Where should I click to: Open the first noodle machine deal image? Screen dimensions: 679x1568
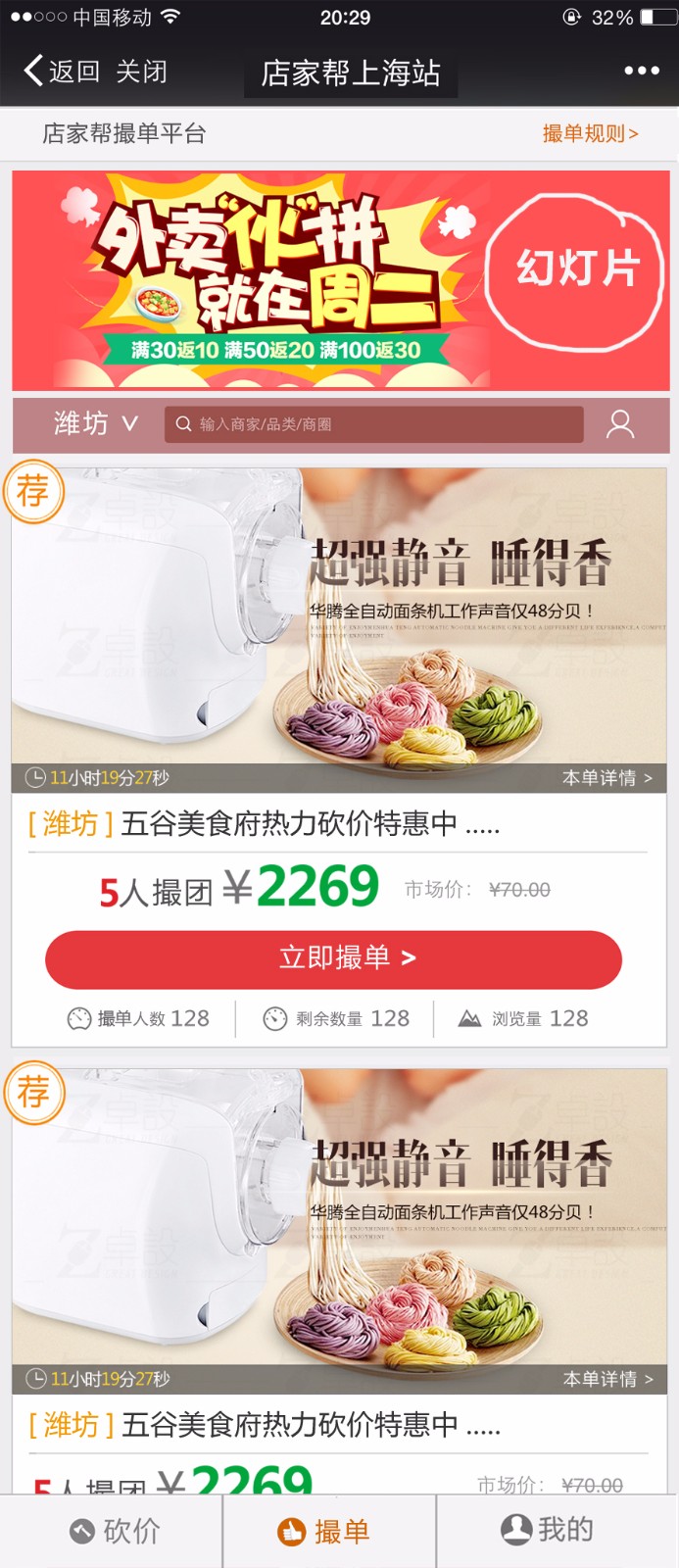point(339,617)
